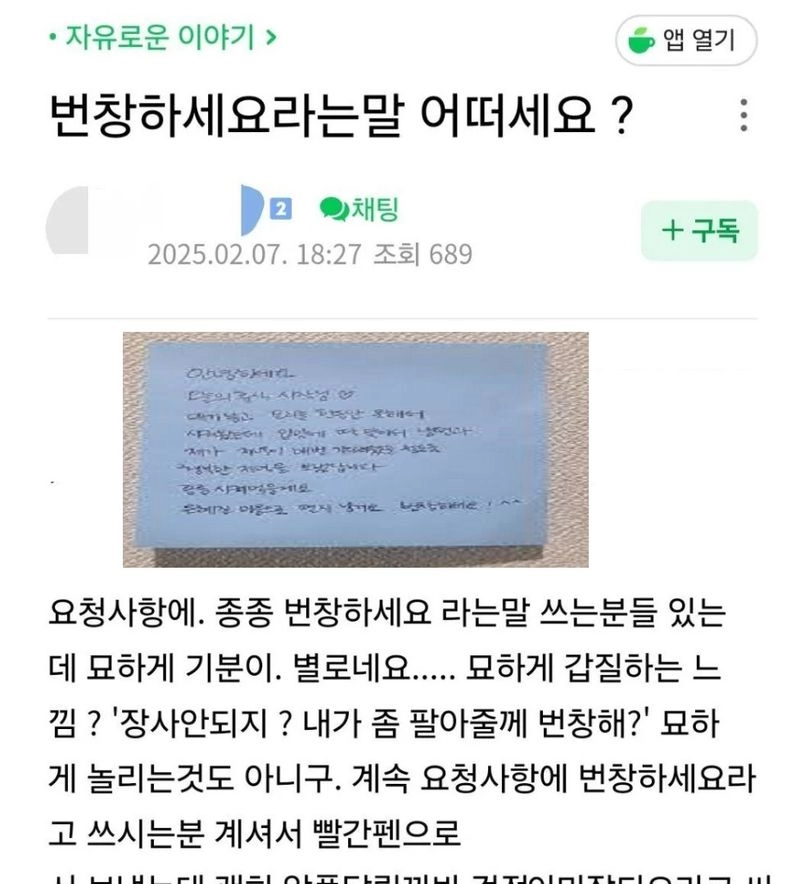The image size is (800, 884).
Task: Open the post overflow menu
Action: click(x=743, y=116)
